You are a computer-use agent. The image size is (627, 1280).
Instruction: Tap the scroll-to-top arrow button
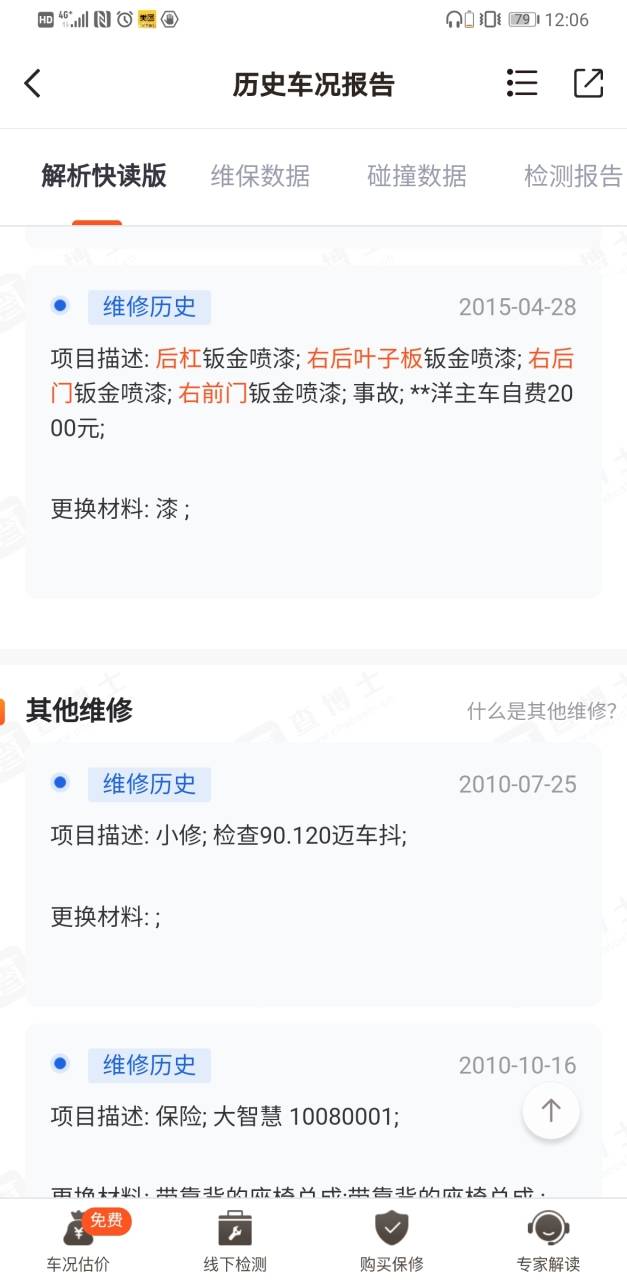pos(551,1110)
